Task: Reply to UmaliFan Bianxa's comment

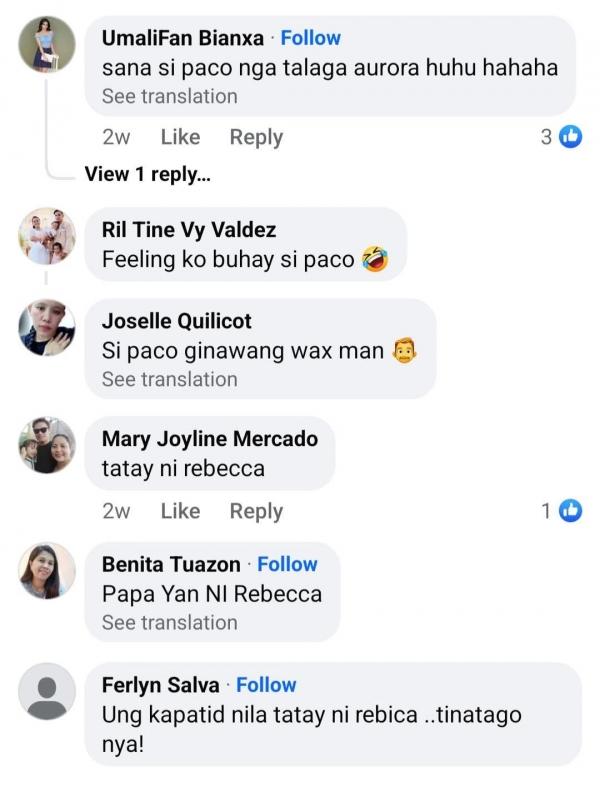Action: pyautogui.click(x=256, y=137)
